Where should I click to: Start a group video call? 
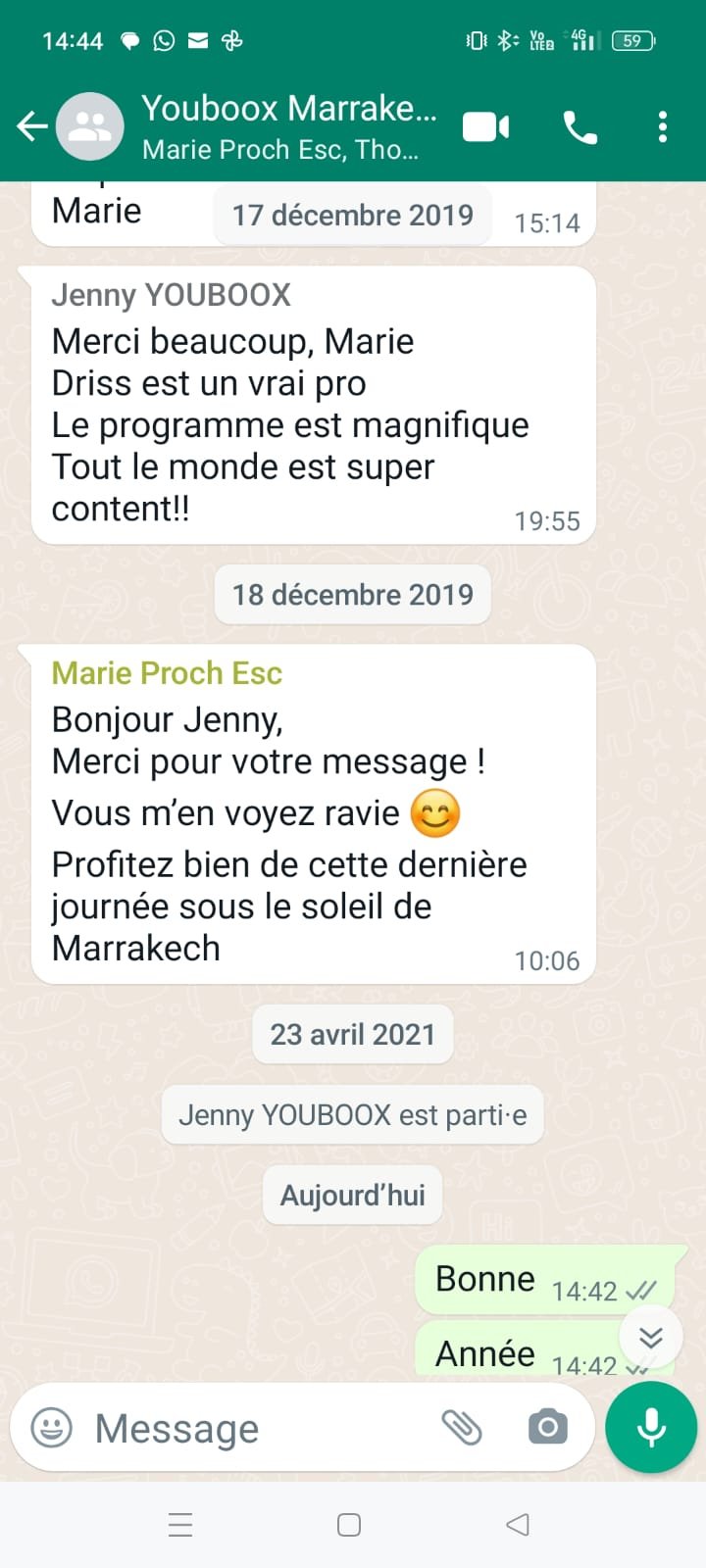pos(485,127)
